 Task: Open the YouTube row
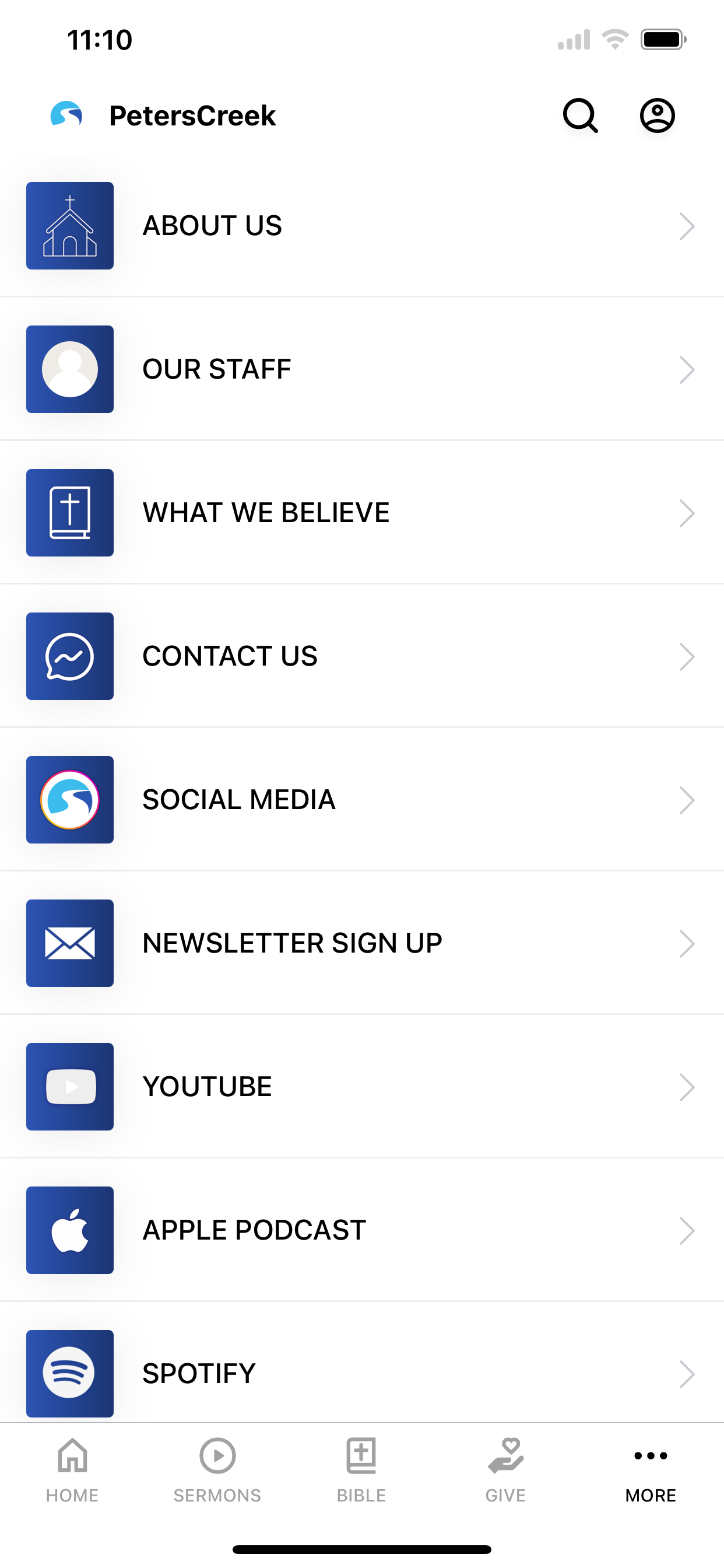click(x=362, y=1087)
